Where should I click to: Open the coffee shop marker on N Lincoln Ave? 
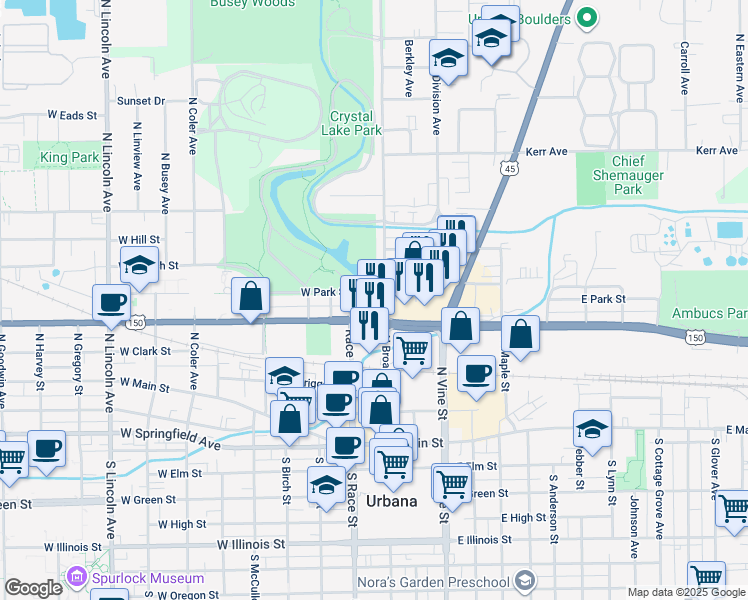tap(112, 302)
